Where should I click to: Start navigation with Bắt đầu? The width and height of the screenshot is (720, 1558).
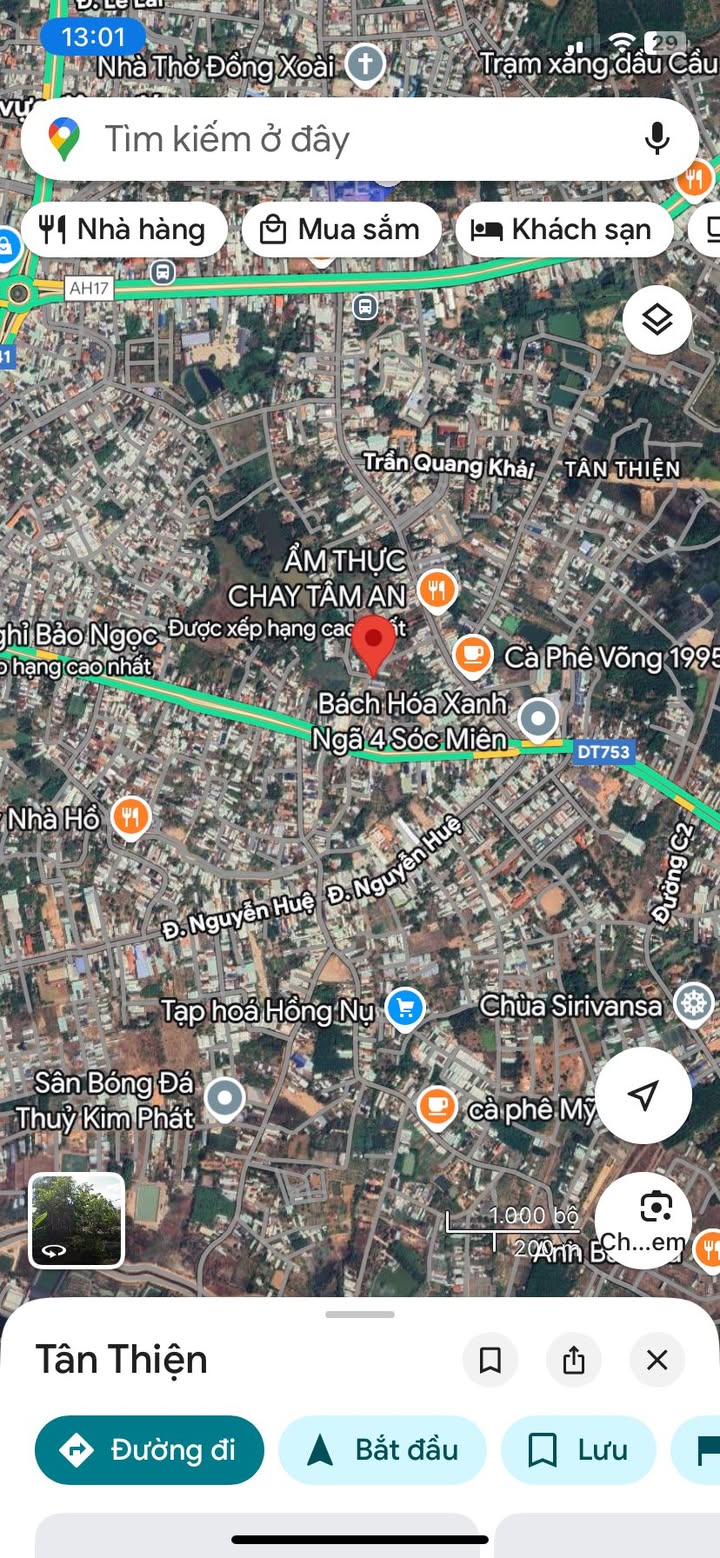click(382, 1450)
